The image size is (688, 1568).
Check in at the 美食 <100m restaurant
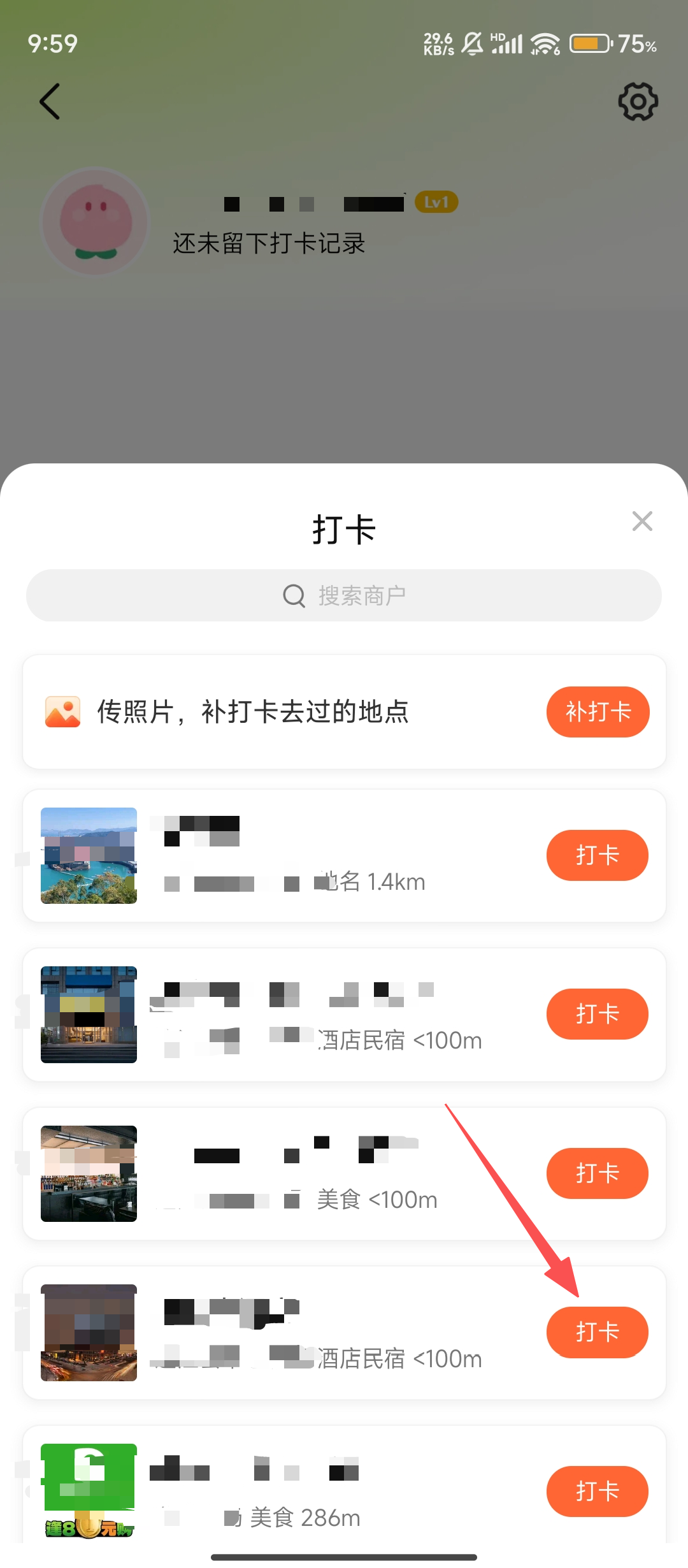pos(597,1173)
